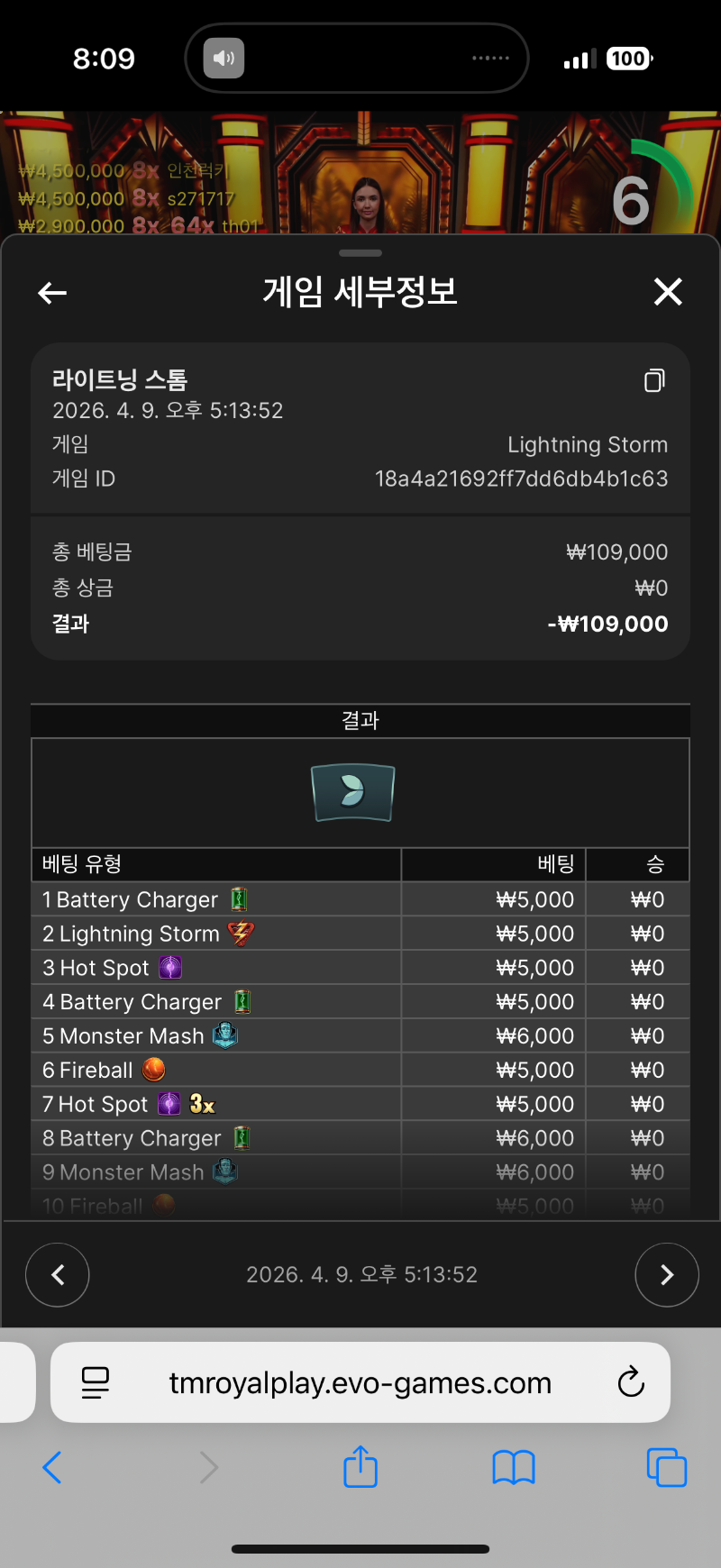Tap the tmroyalplay.evo-games.com address bar
The image size is (721, 1568).
360,1382
